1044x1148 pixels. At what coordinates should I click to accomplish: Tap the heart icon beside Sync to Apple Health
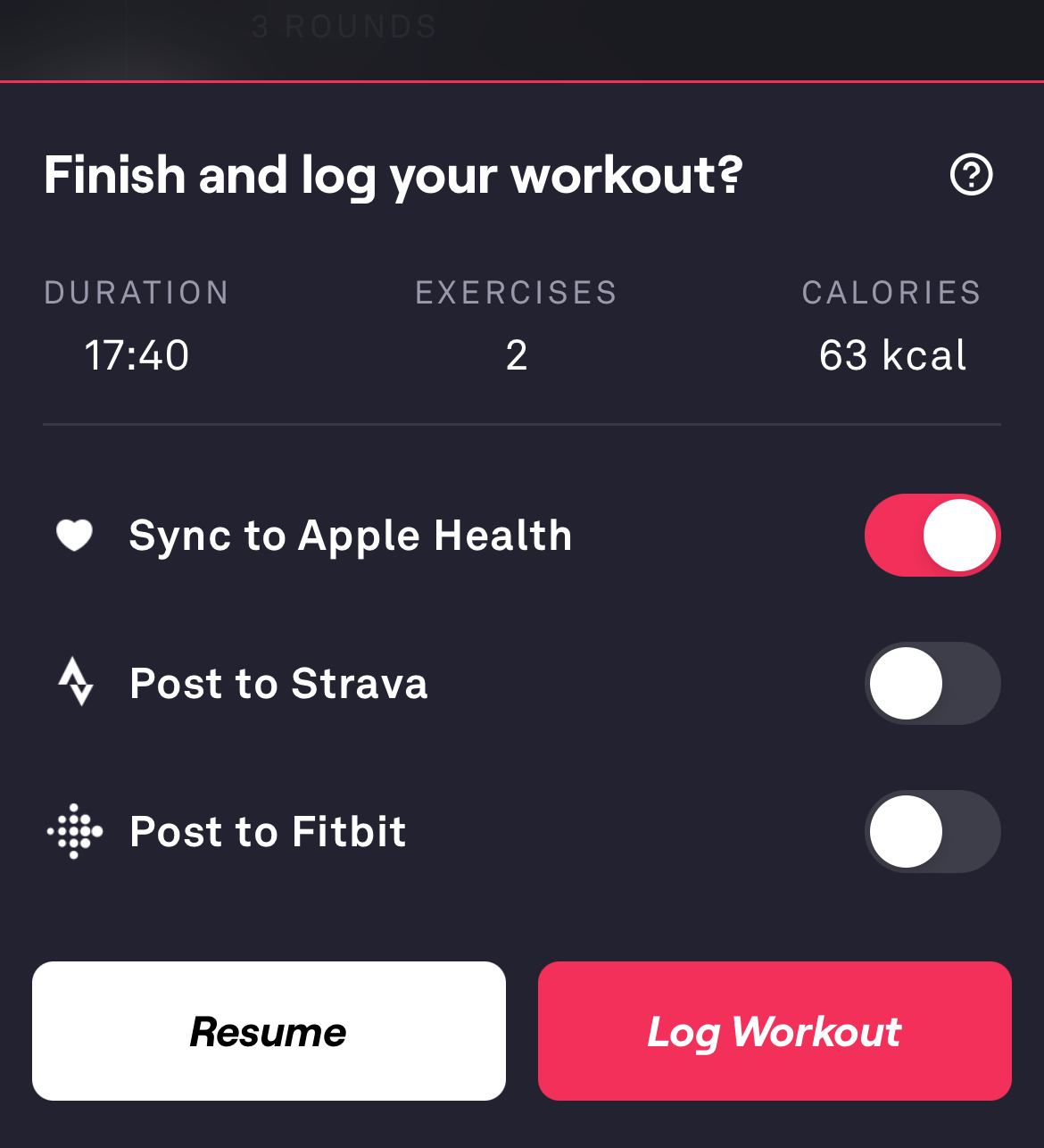tap(76, 535)
